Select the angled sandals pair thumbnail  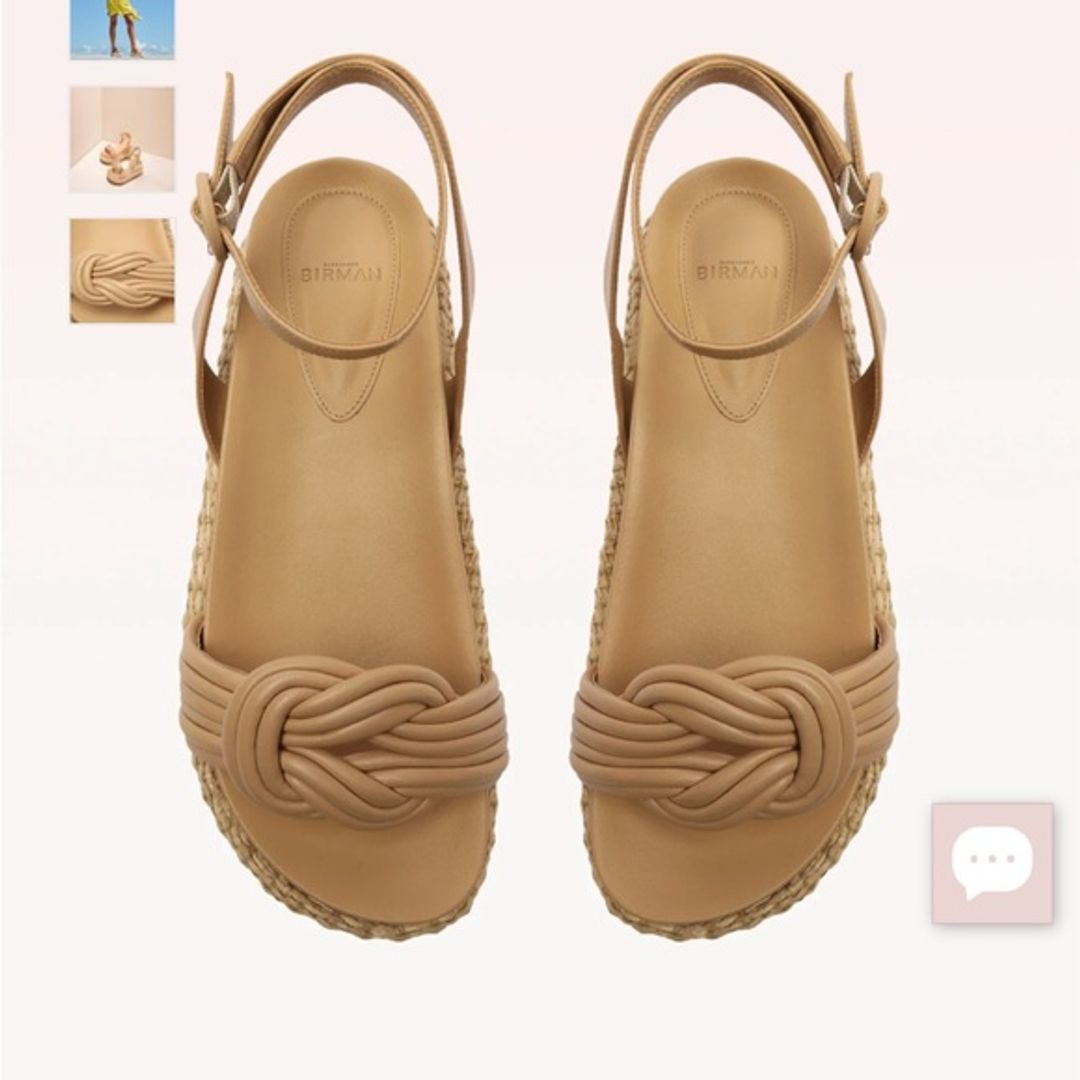point(122,139)
